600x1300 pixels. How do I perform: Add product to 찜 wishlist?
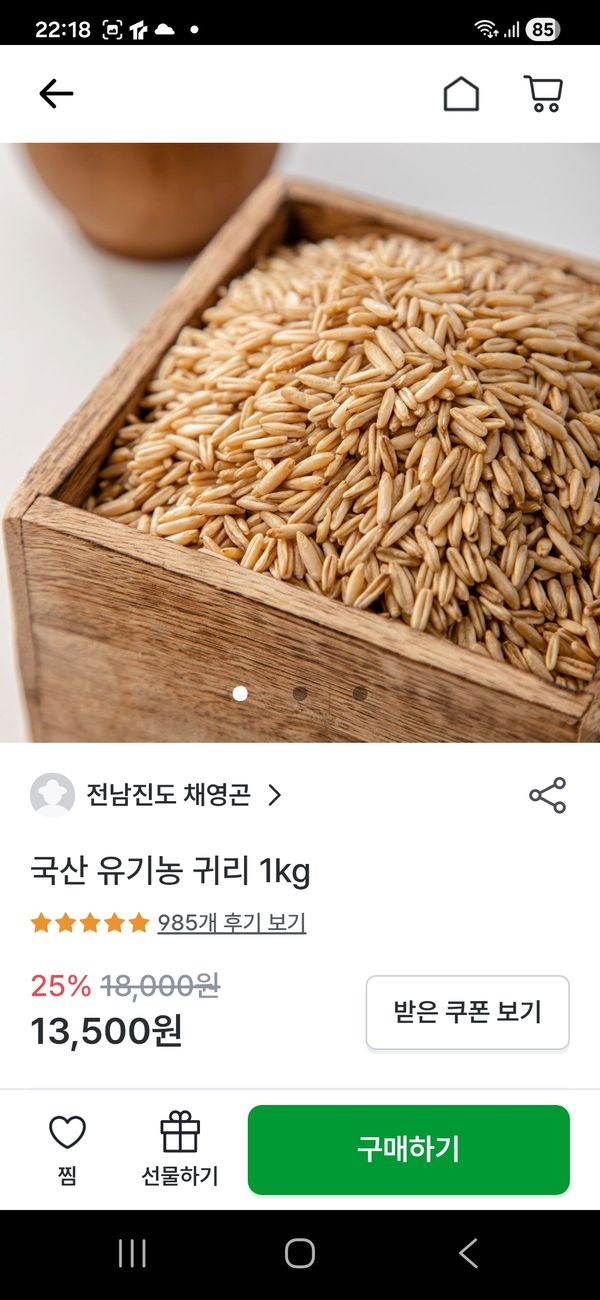point(67,1150)
